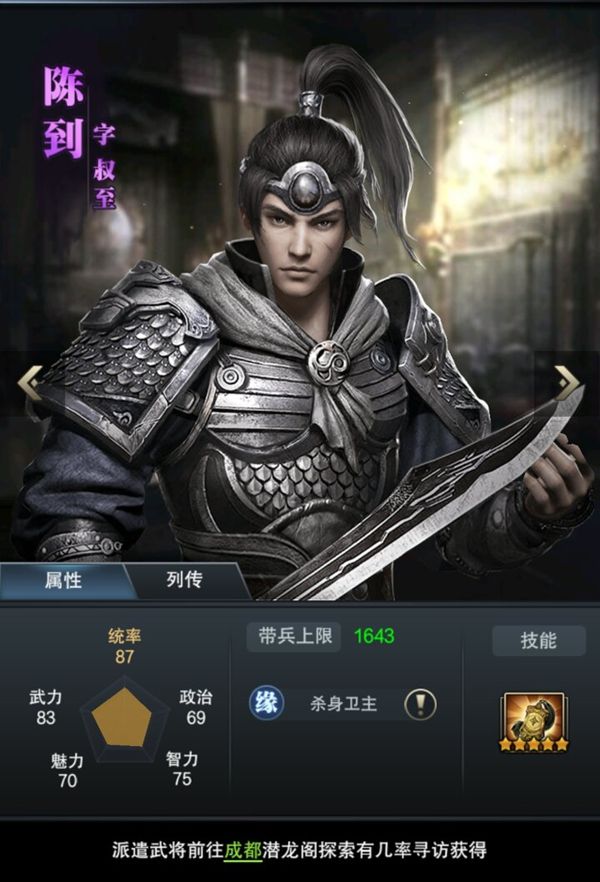Switch to the 列传 tab

pos(185,580)
